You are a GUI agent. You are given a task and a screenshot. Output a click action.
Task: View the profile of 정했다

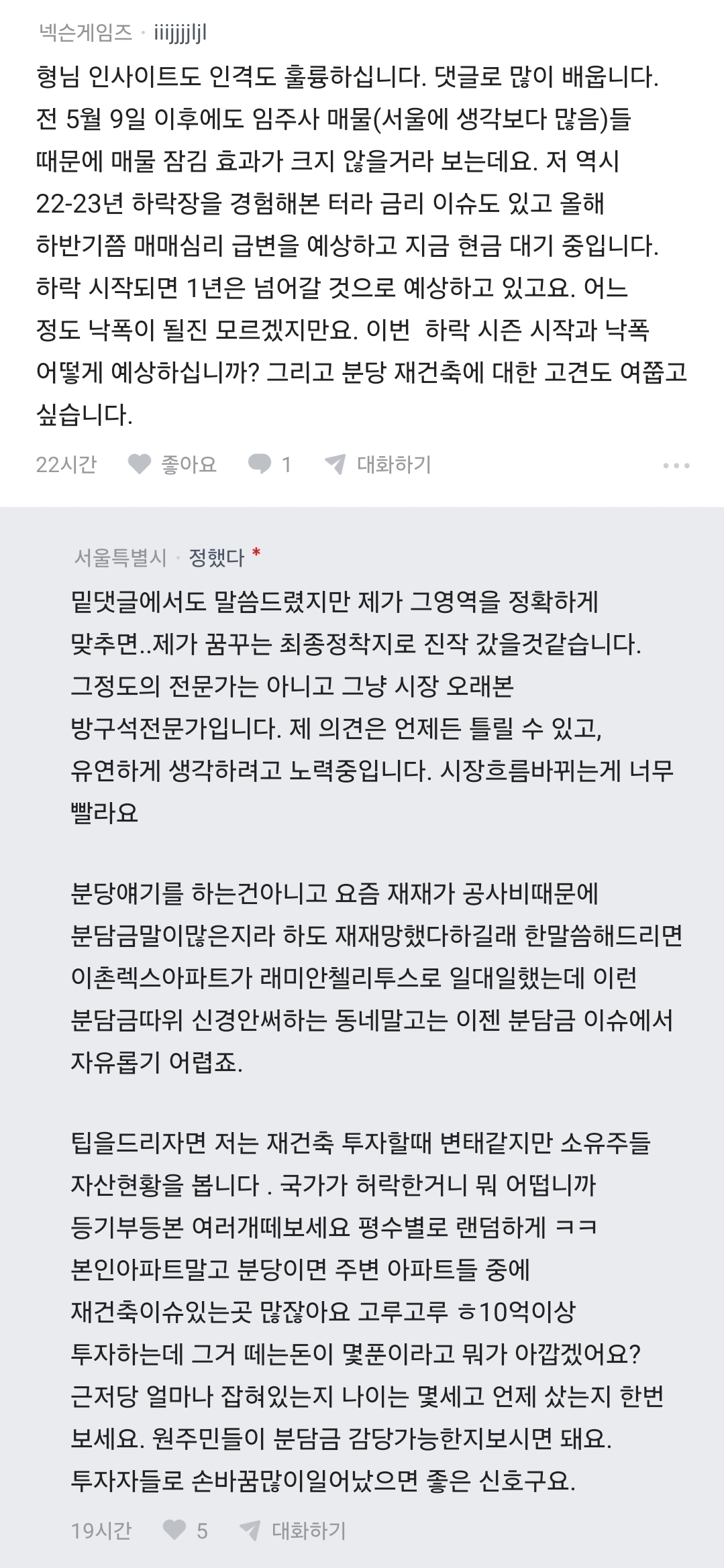click(x=217, y=557)
